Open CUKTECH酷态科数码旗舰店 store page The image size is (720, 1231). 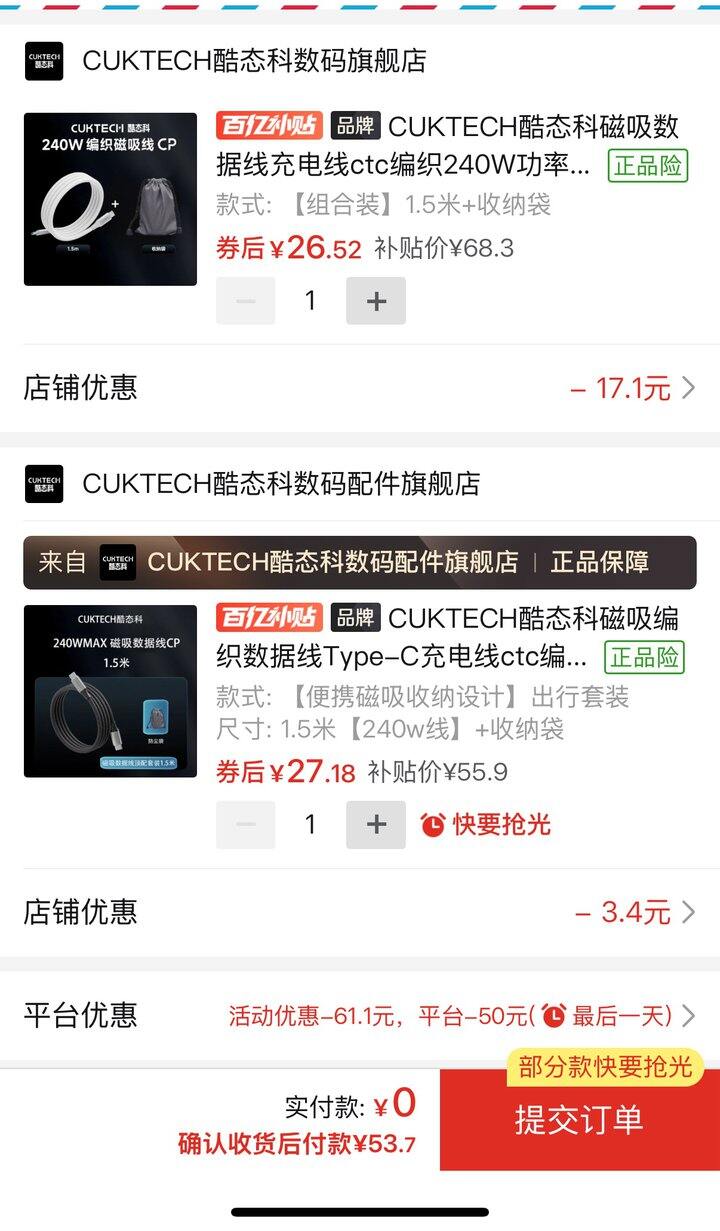click(254, 61)
